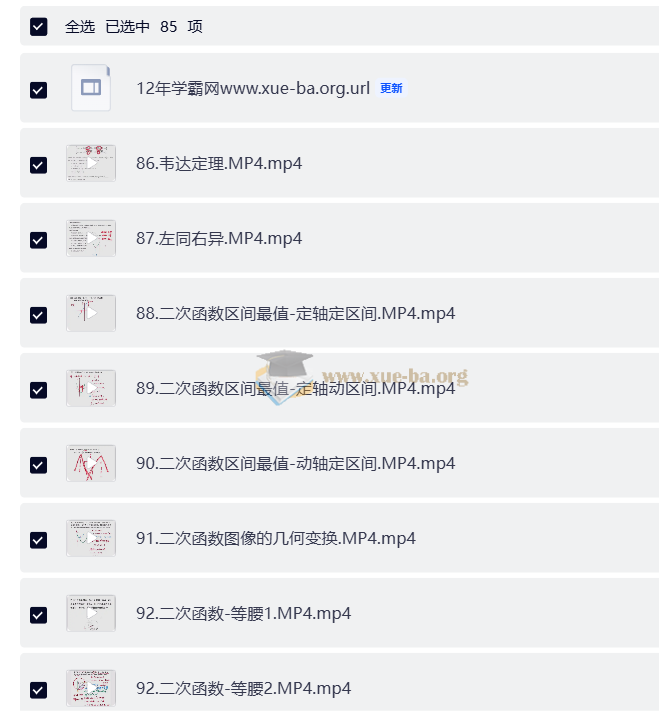Deselect the checkbox for 89.二次函数区间最值-定轴动区间

coord(38,390)
